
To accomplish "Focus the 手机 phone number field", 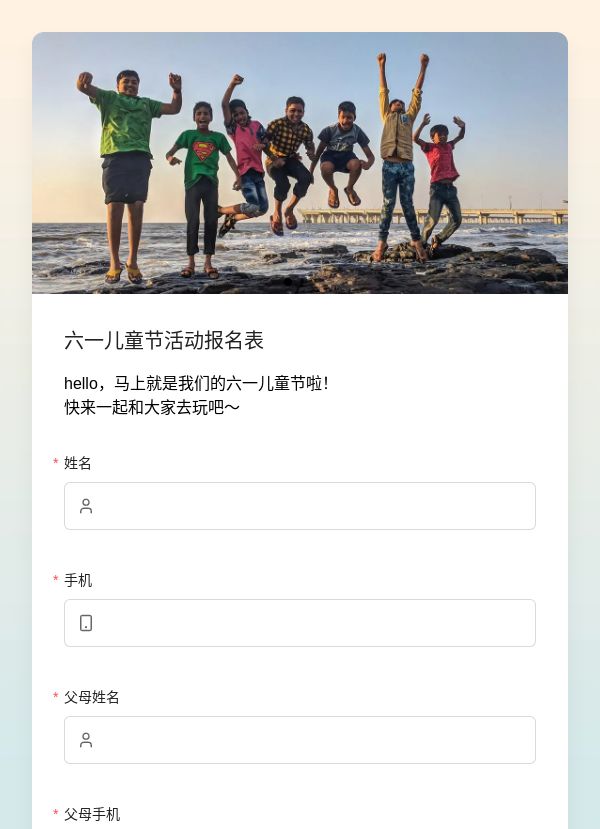I will pos(300,623).
